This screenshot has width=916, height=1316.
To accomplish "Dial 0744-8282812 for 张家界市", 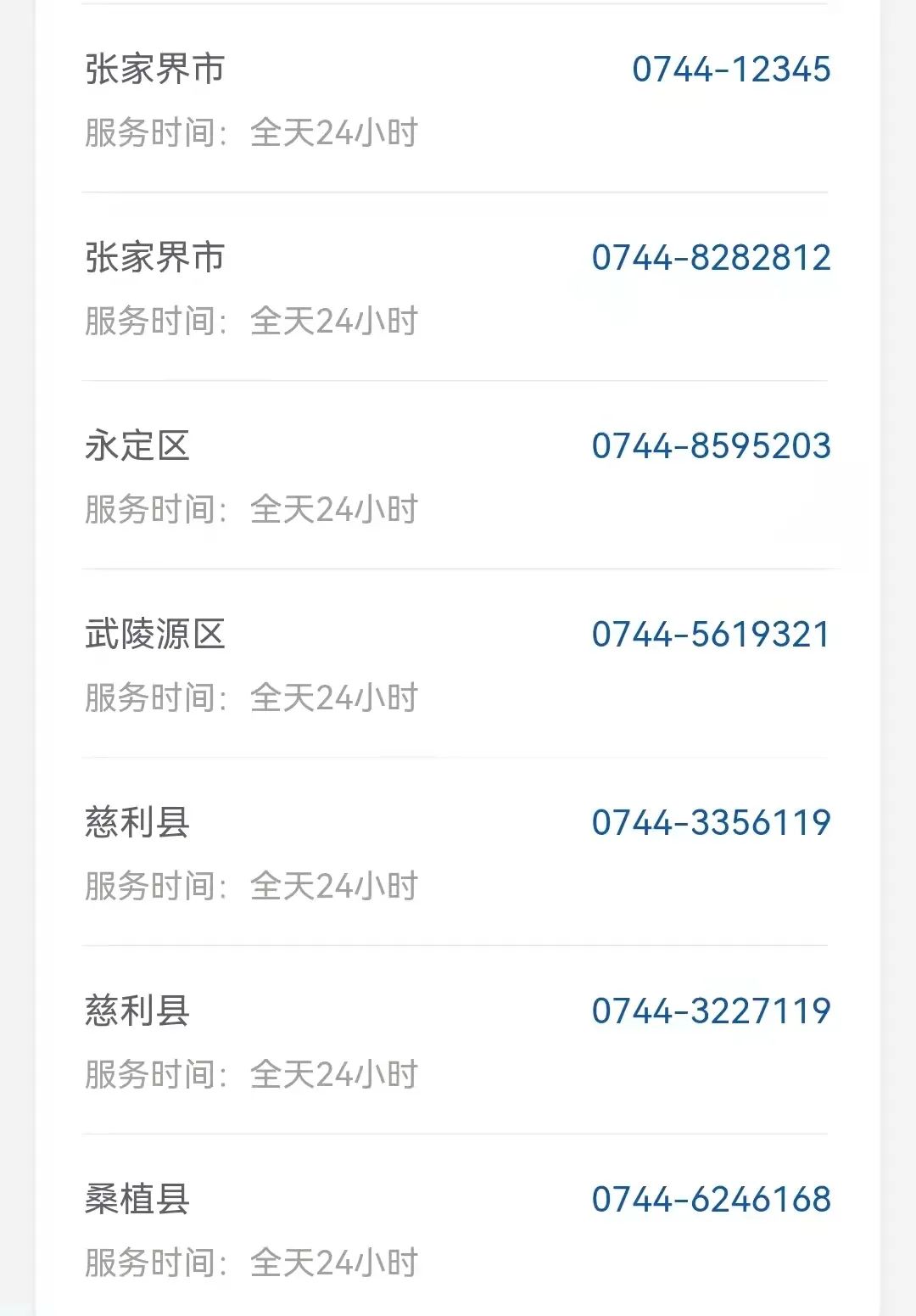I will click(x=711, y=258).
